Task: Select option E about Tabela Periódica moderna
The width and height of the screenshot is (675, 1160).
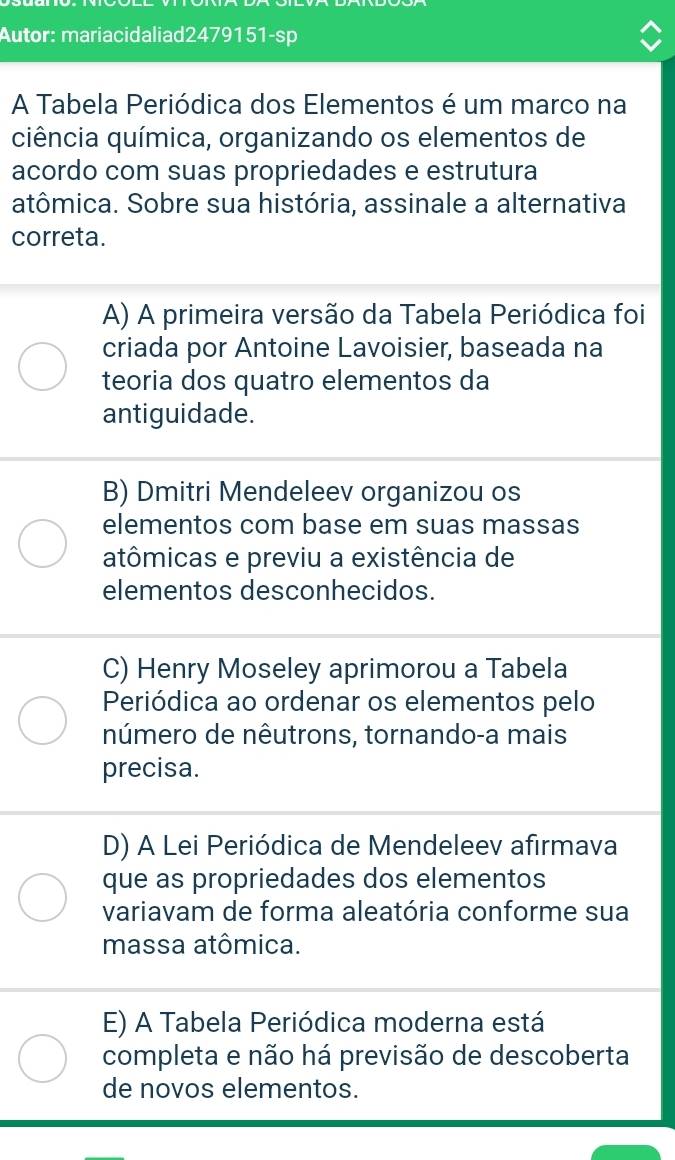Action: pyautogui.click(x=43, y=1057)
